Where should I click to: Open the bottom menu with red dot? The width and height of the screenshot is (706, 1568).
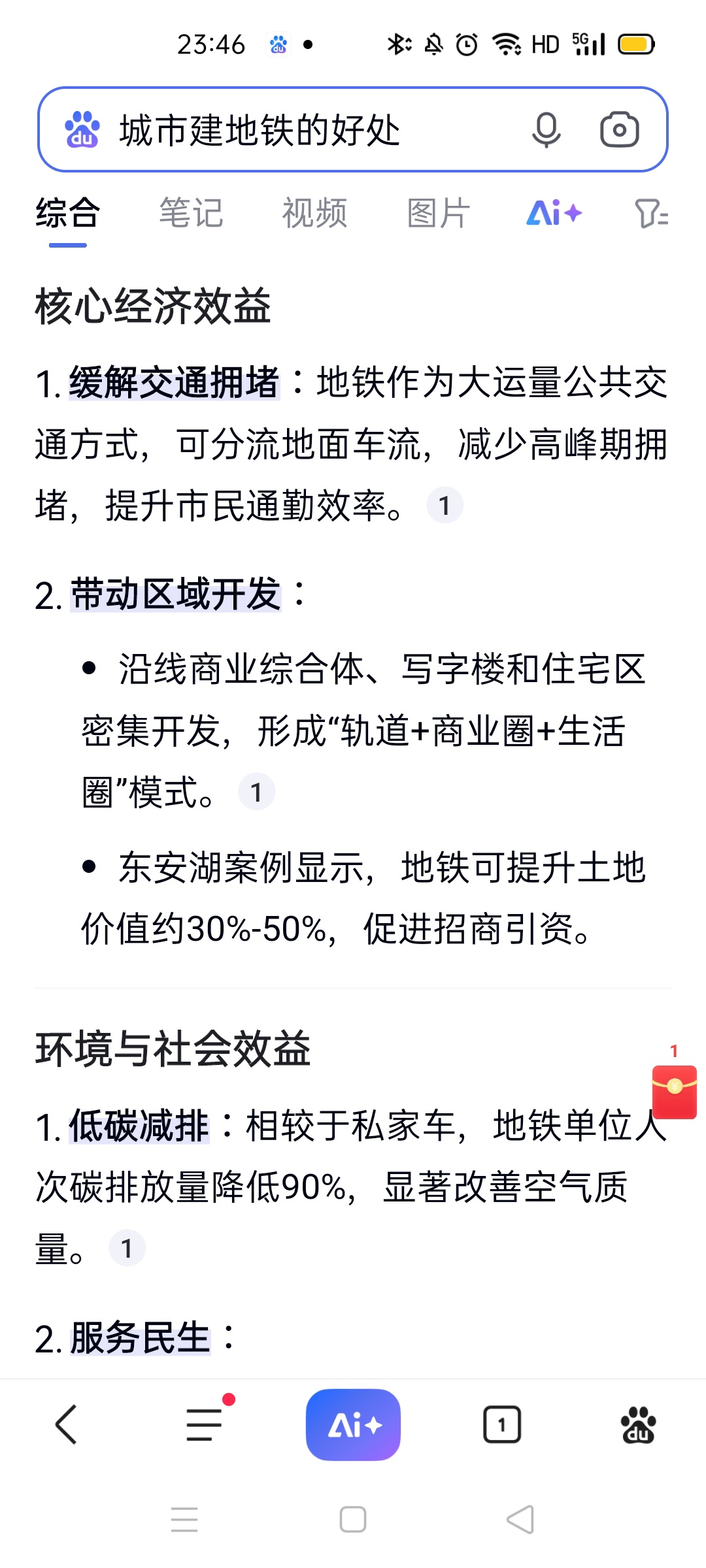coord(205,1424)
